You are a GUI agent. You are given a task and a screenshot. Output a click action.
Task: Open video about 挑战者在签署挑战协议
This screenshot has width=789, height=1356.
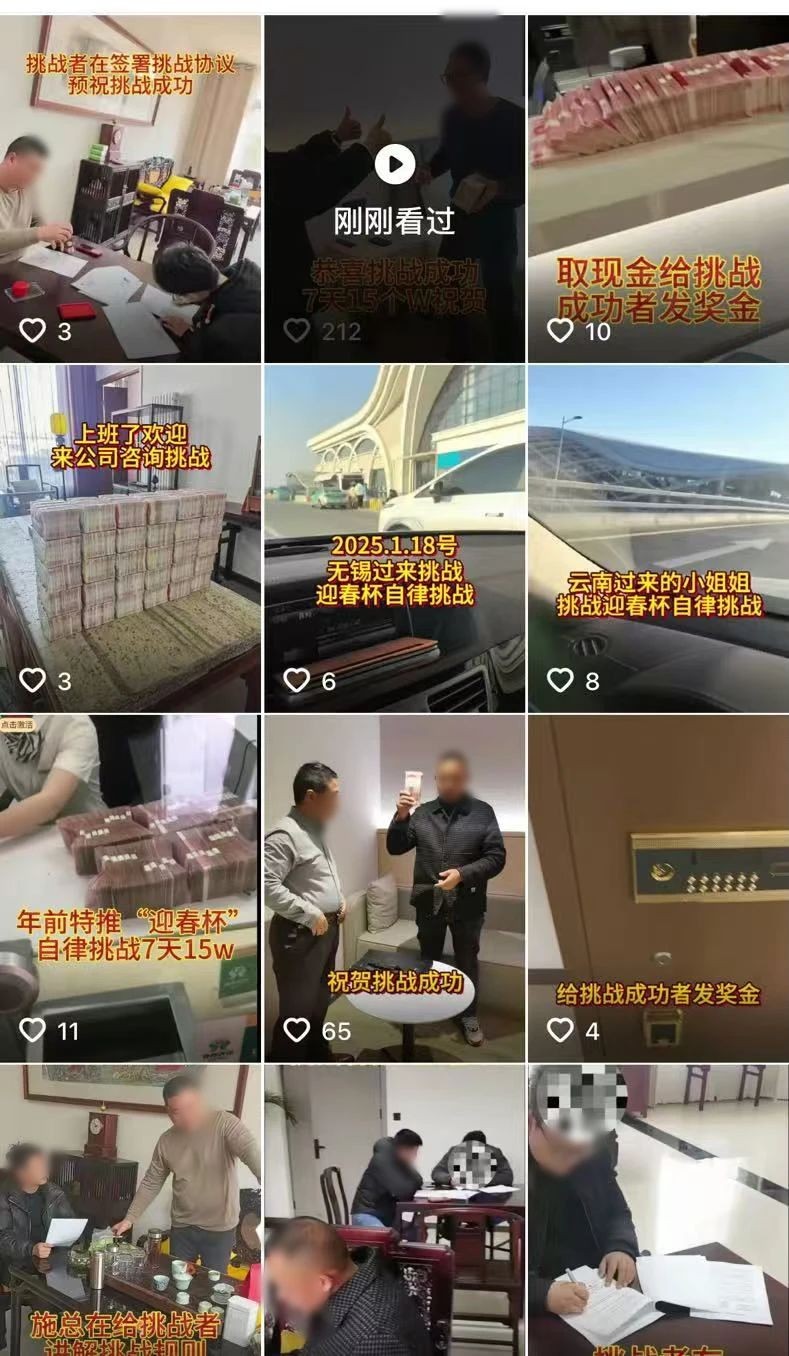pos(130,190)
